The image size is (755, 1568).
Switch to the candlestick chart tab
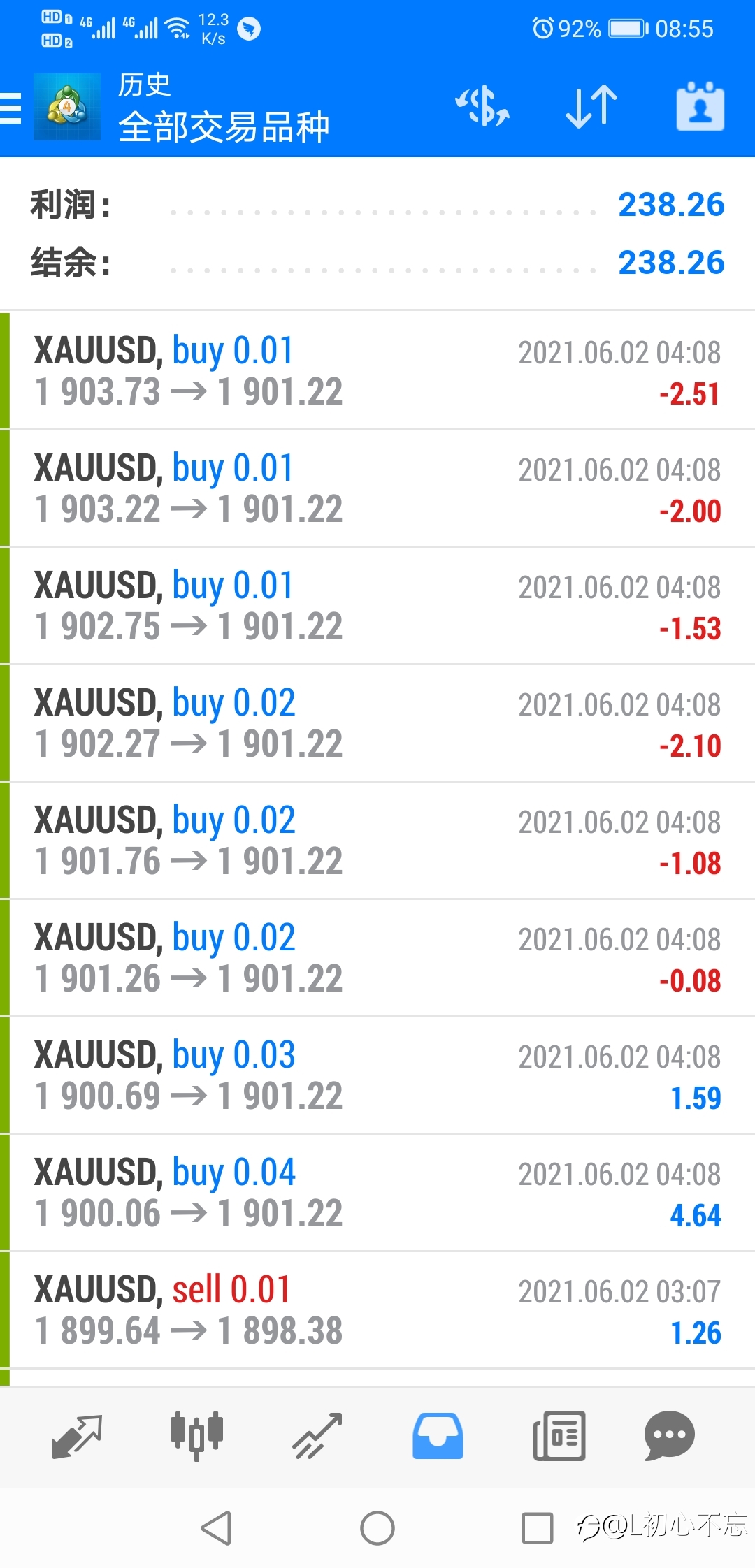coord(197,1436)
